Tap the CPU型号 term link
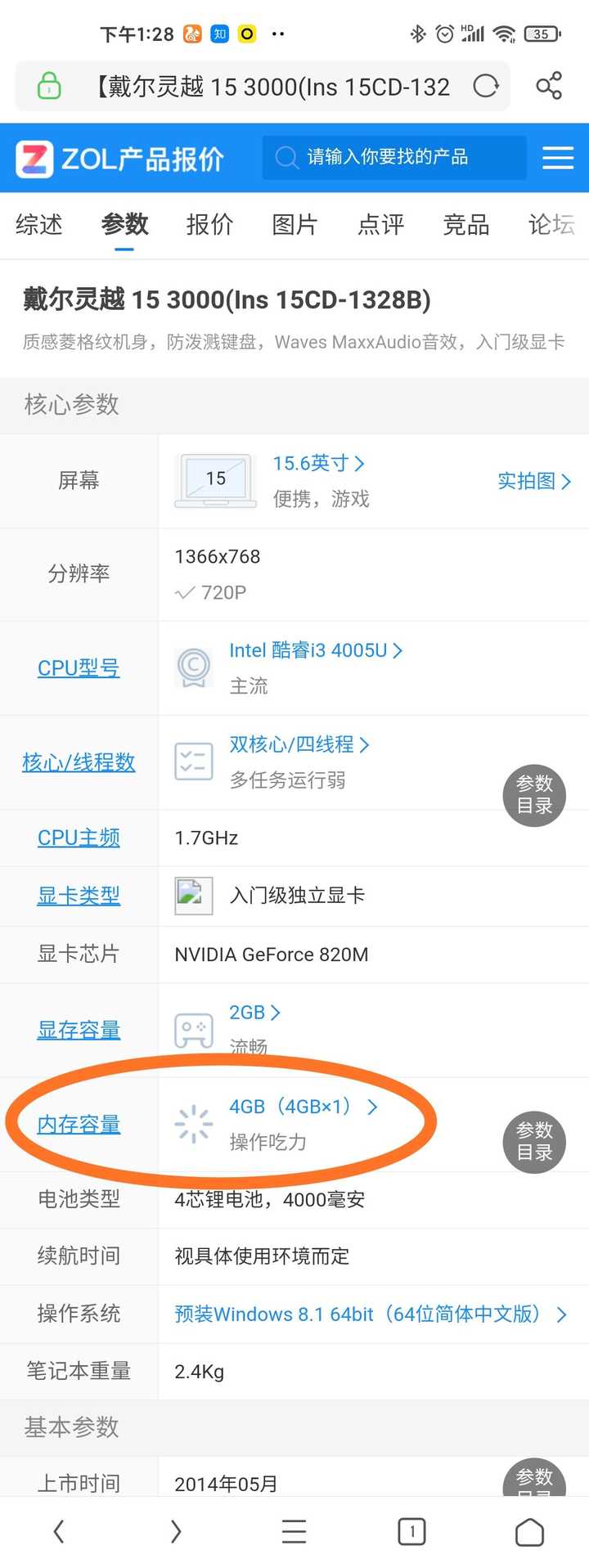 click(79, 668)
